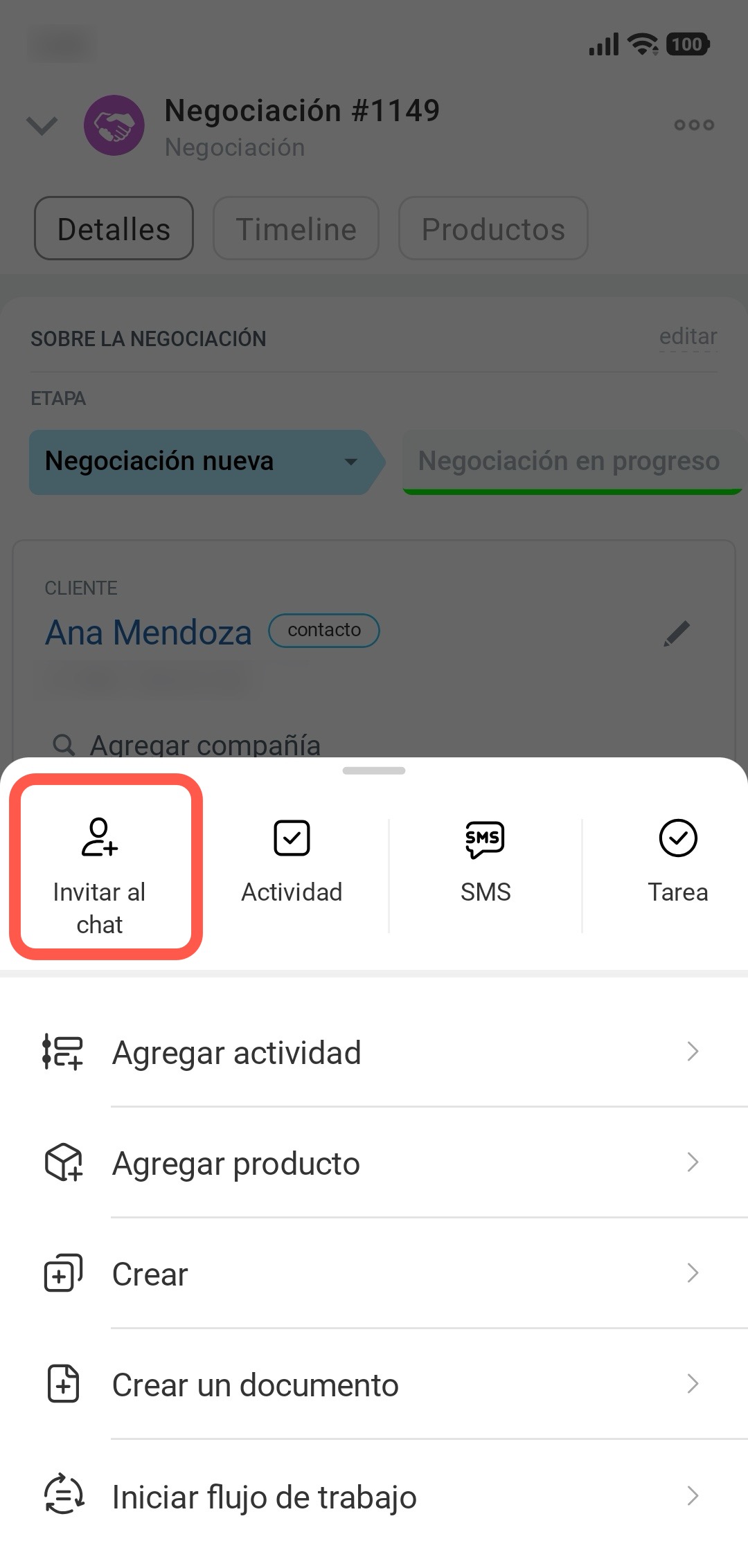Viewport: 748px width, 1568px height.
Task: Choose Agregar producto
Action: pos(374,1163)
